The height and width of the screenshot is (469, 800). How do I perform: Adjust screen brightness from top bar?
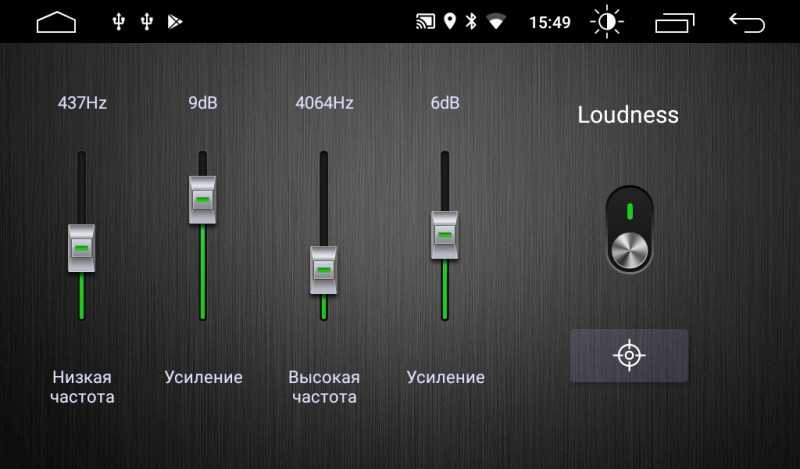point(606,21)
